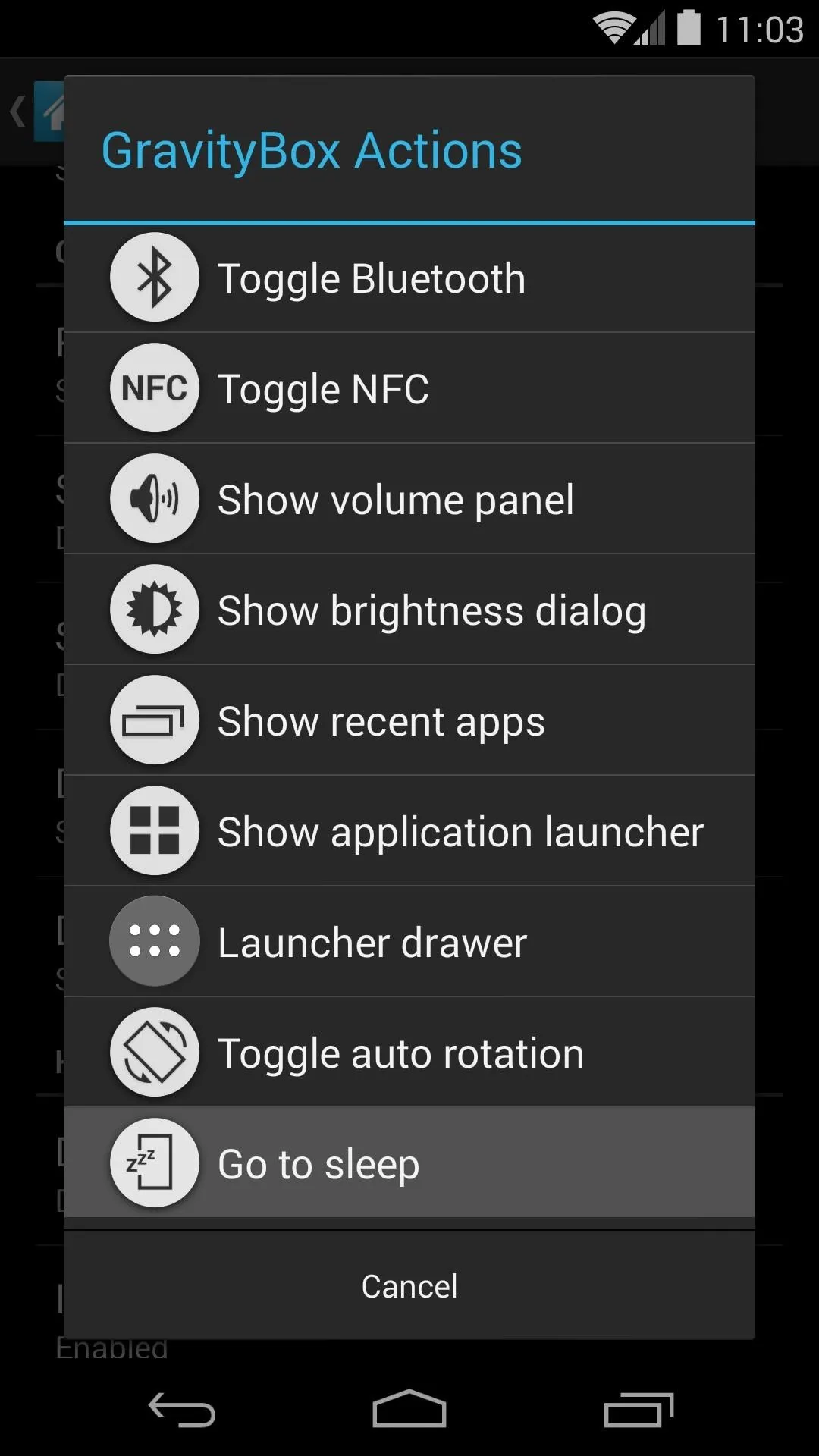This screenshot has width=819, height=1456.
Task: Pick the Launcher drawer option
Action: 409,942
